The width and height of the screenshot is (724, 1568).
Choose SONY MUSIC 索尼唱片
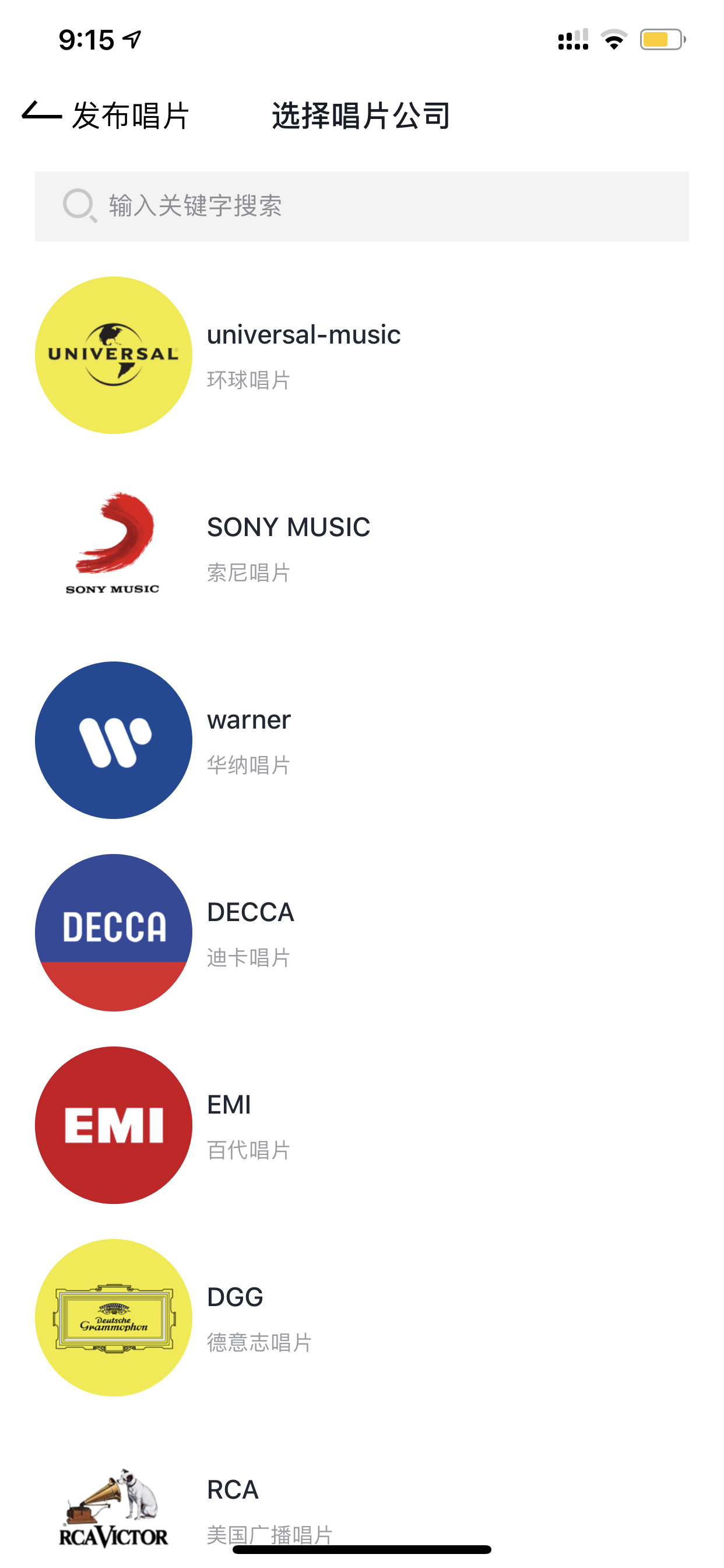point(362,548)
